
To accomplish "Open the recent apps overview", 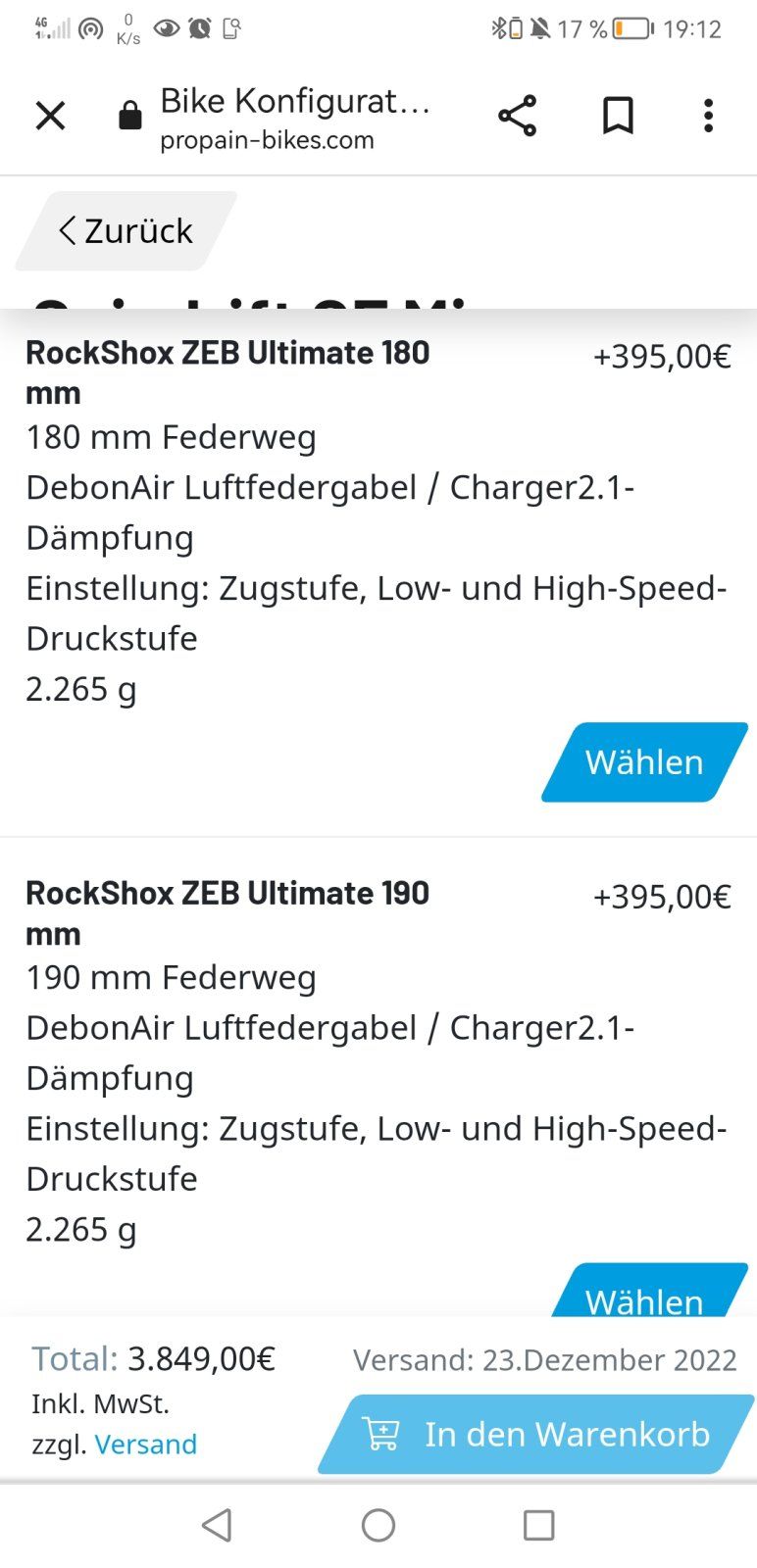I will point(538,1525).
